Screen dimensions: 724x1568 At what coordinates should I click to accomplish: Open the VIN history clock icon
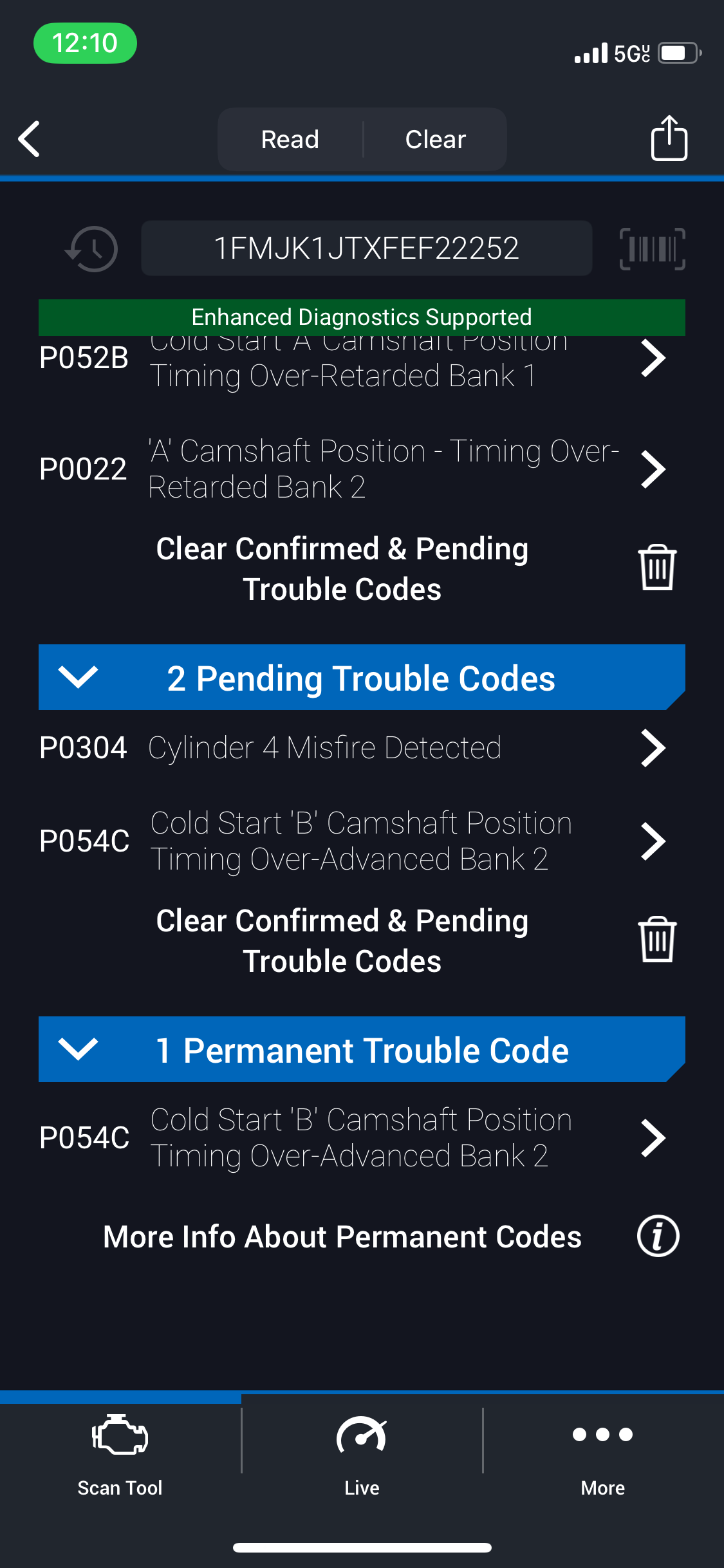[x=91, y=248]
